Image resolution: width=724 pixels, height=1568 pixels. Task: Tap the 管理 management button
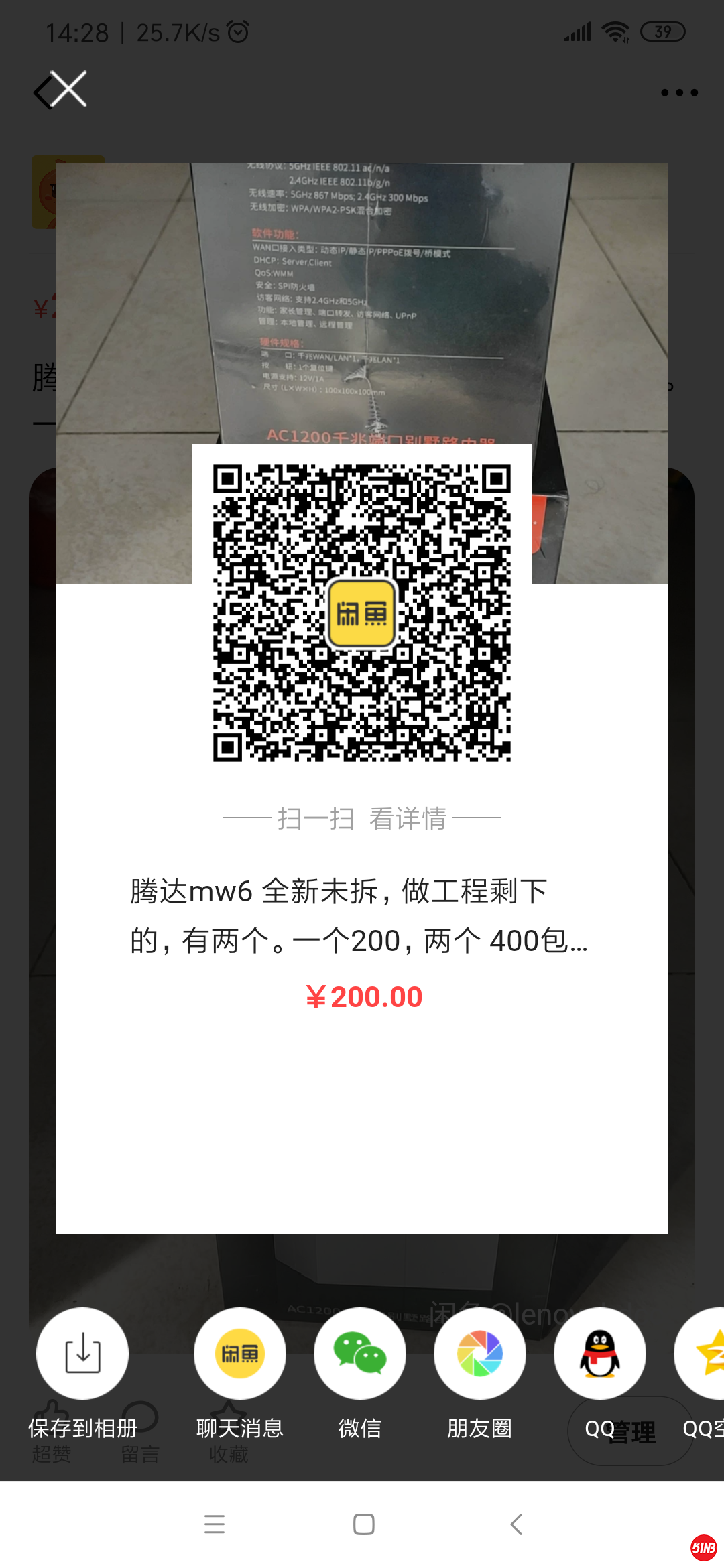[x=629, y=1430]
